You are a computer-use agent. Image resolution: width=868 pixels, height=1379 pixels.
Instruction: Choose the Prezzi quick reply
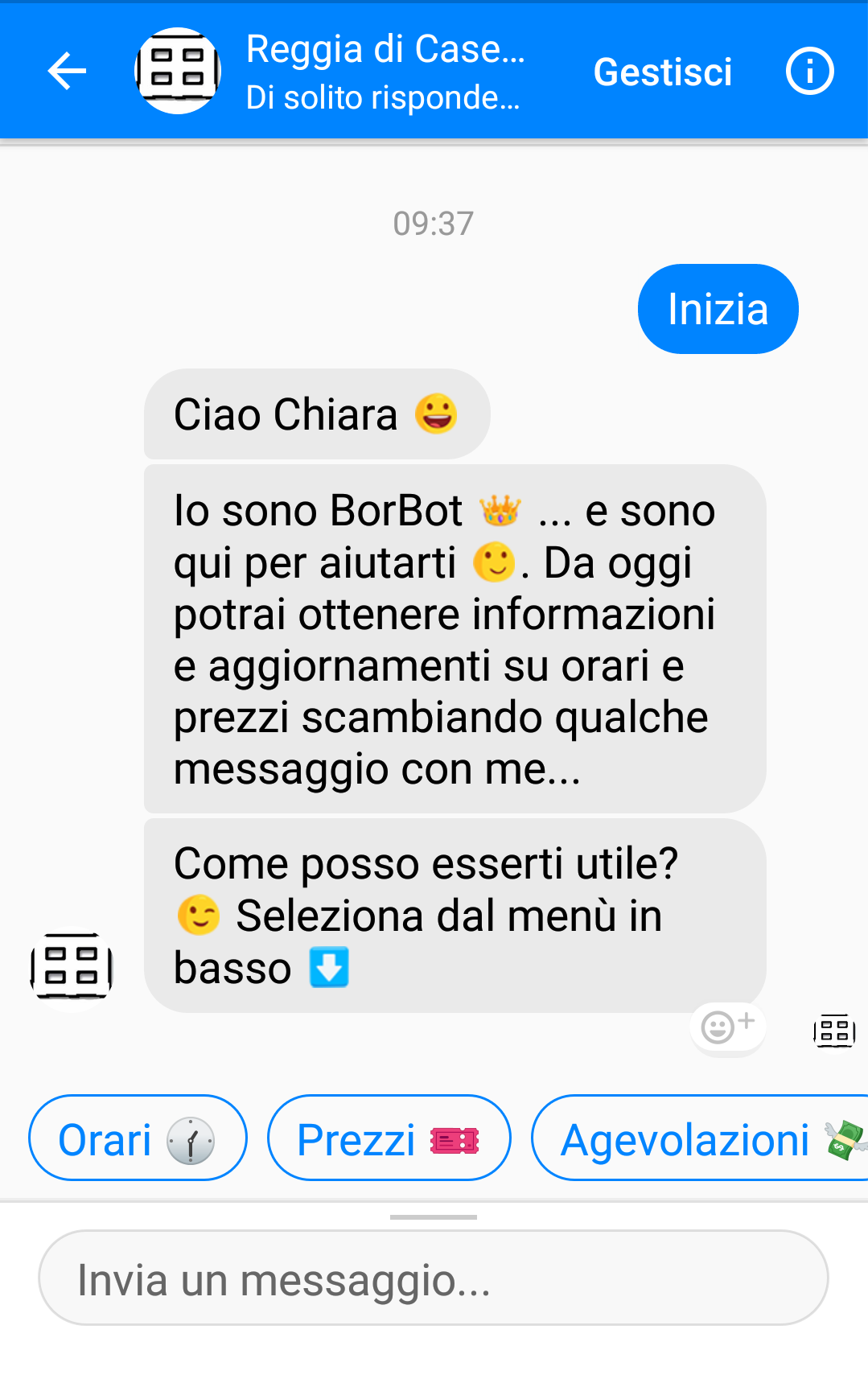click(389, 1138)
